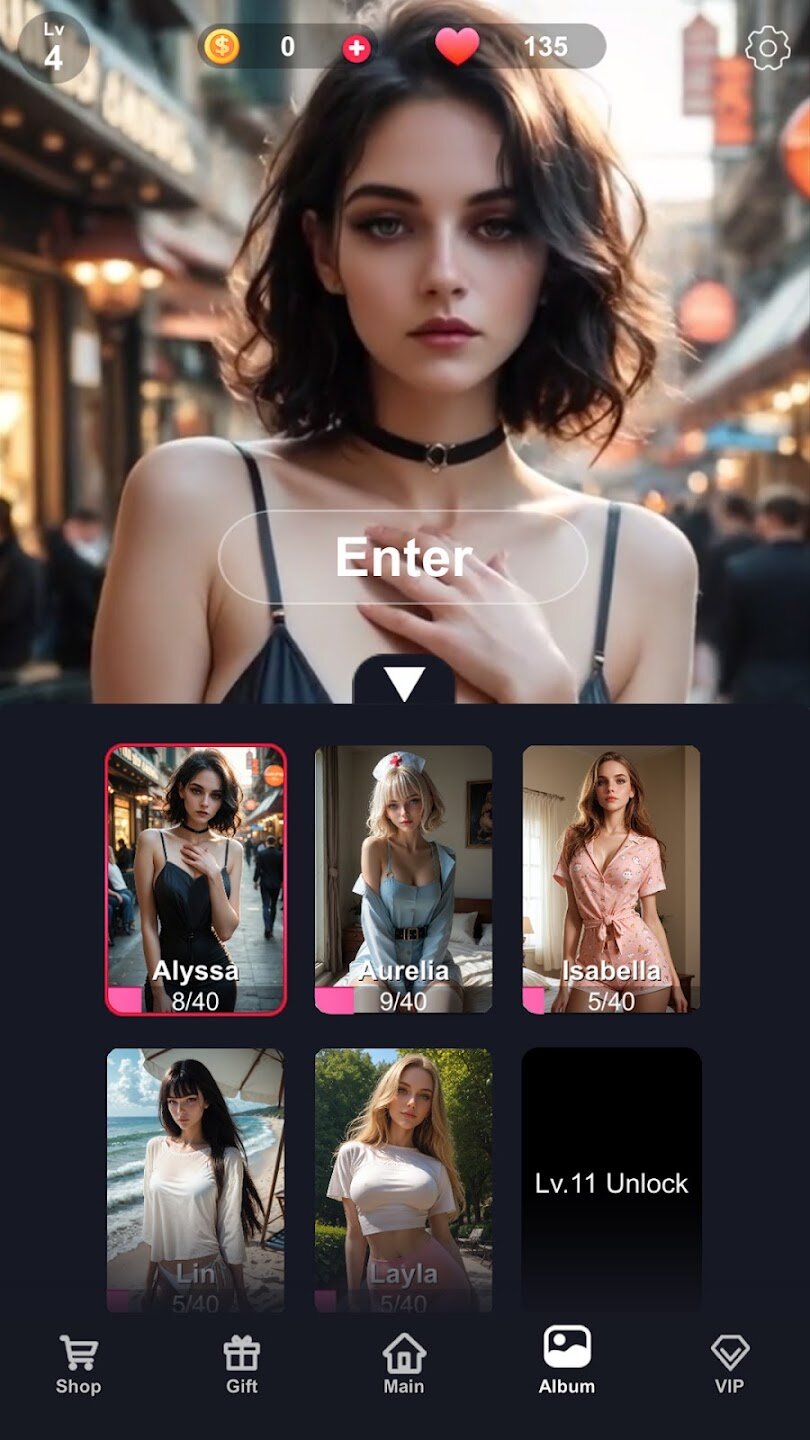Tap the Lv.11 Unlock locked card

click(x=611, y=1180)
